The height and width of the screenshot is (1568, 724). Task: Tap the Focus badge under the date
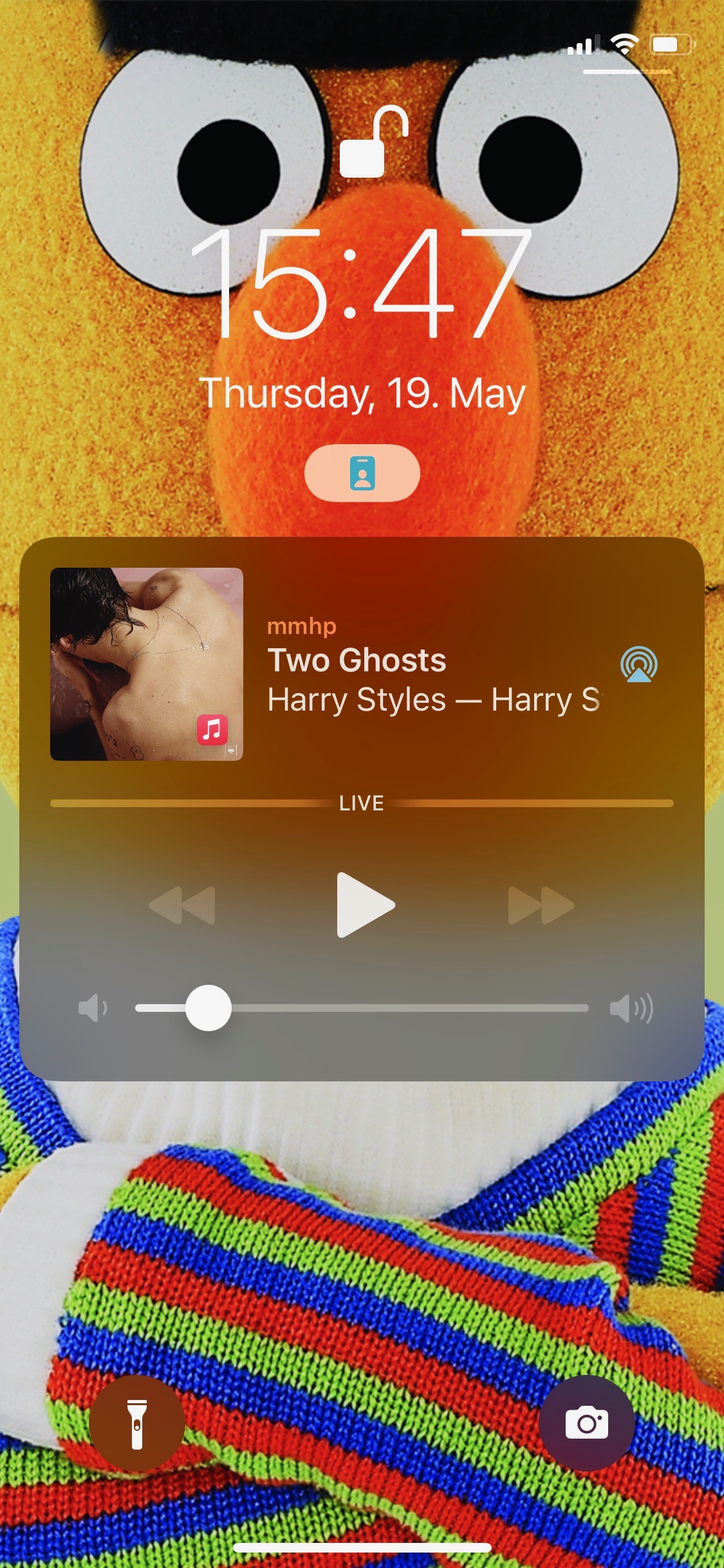tap(362, 473)
